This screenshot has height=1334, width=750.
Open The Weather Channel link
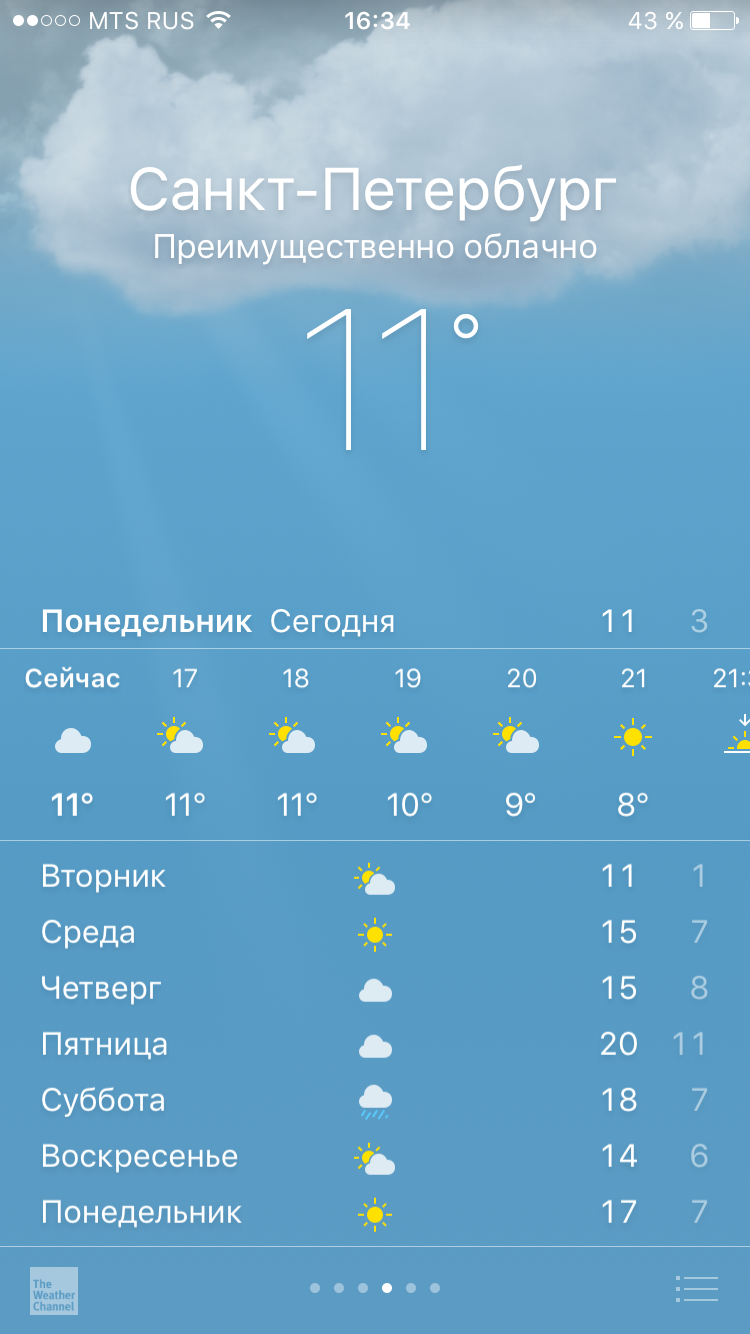pyautogui.click(x=54, y=1290)
